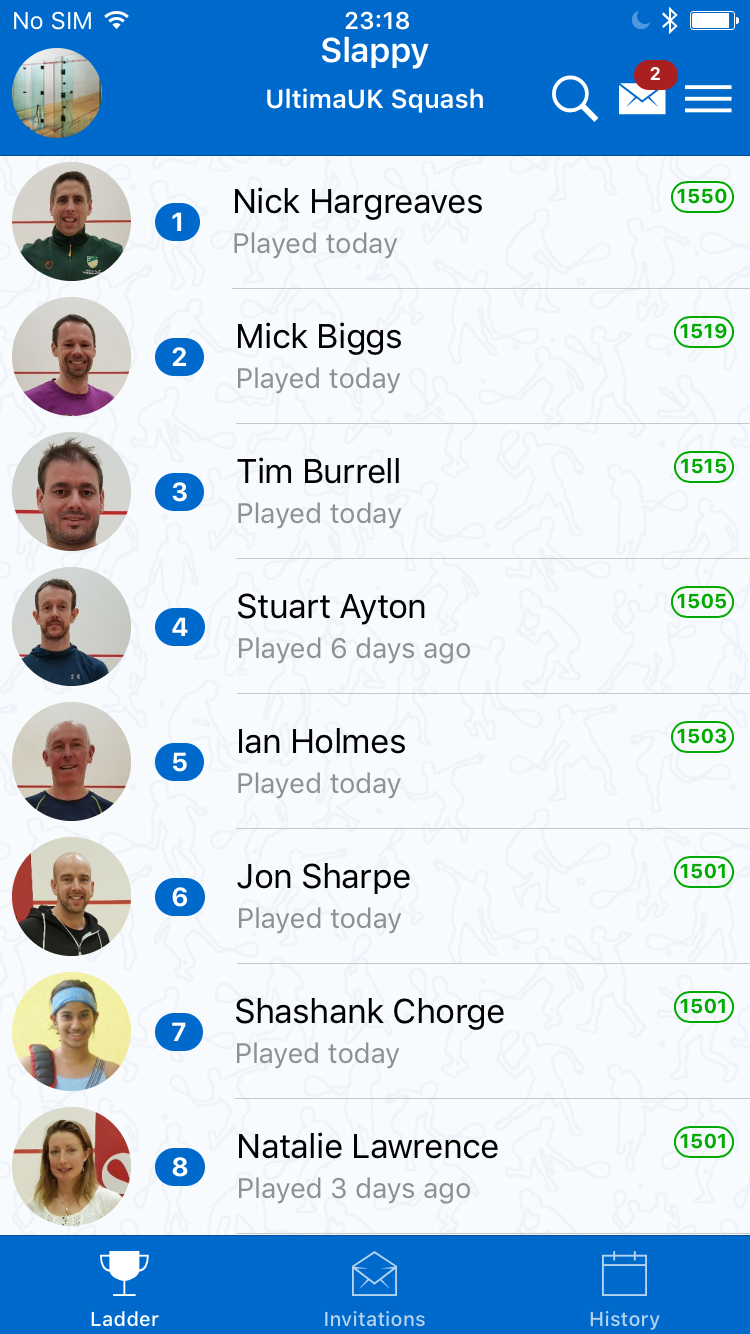
Task: Open your profile picture in the header
Action: coord(56,94)
